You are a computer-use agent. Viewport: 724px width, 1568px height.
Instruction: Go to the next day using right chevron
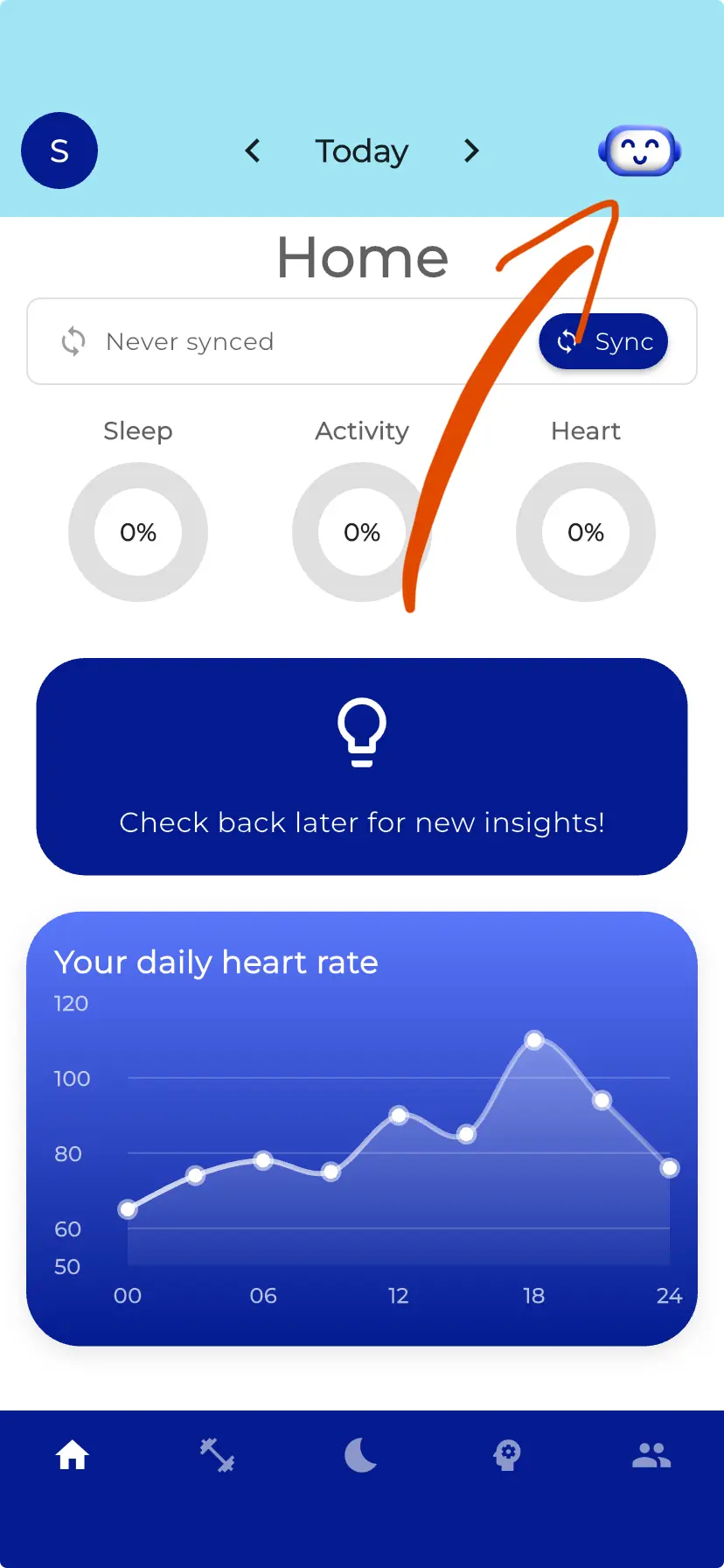471,150
